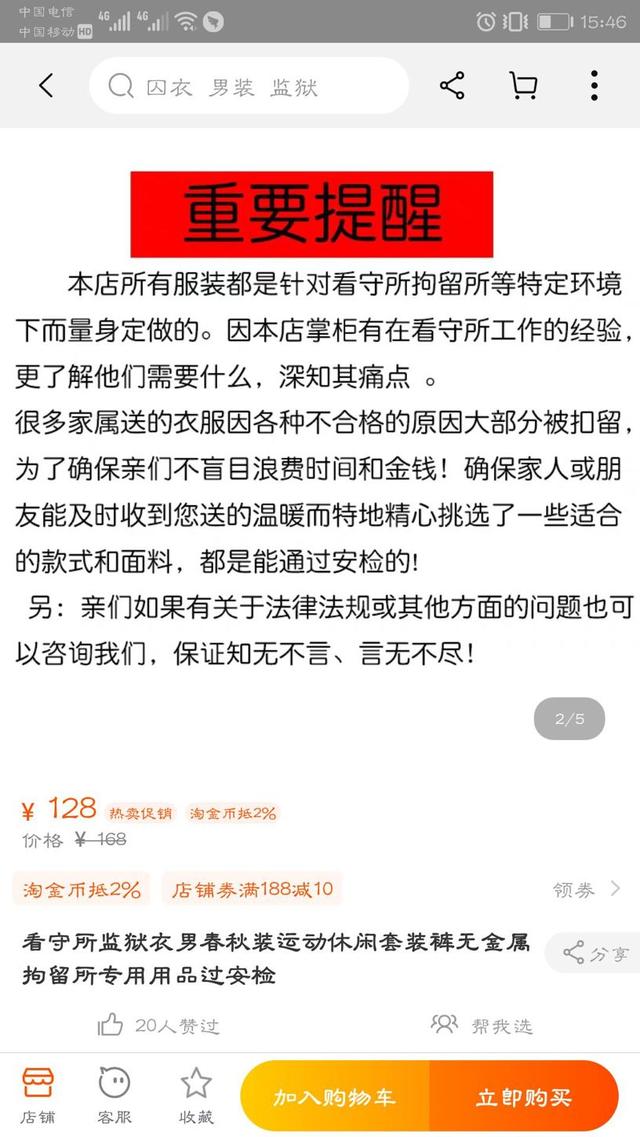
Task: Open 帮我选 for purchase advice
Action: click(483, 1025)
